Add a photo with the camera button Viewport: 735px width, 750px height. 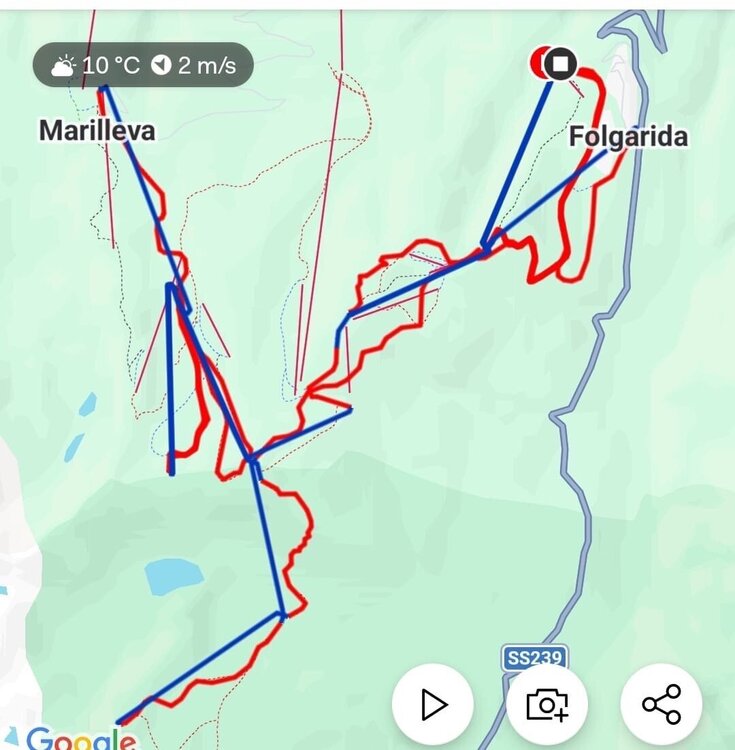(547, 704)
